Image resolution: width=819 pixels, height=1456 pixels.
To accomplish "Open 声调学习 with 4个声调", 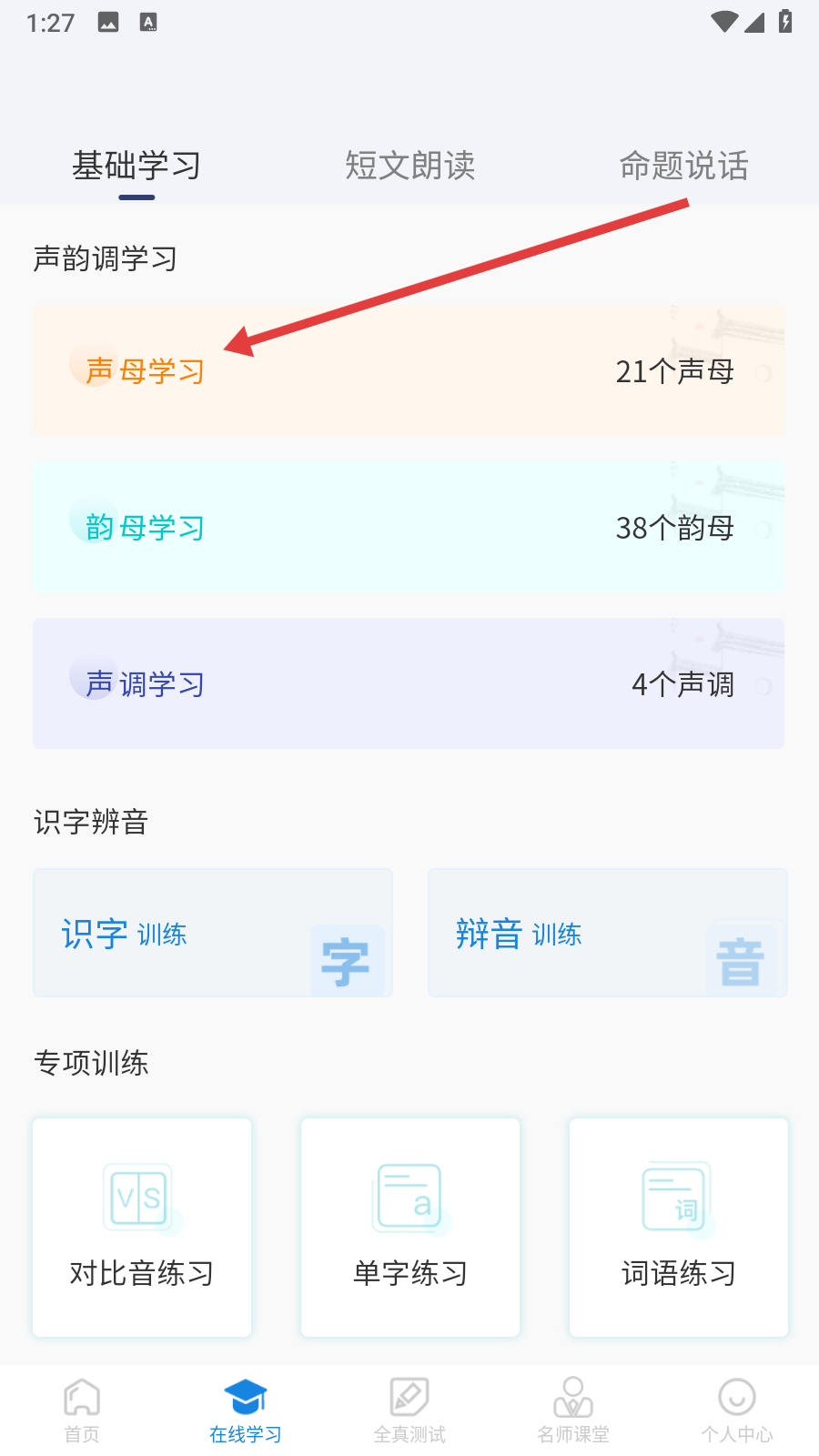I will (x=409, y=684).
